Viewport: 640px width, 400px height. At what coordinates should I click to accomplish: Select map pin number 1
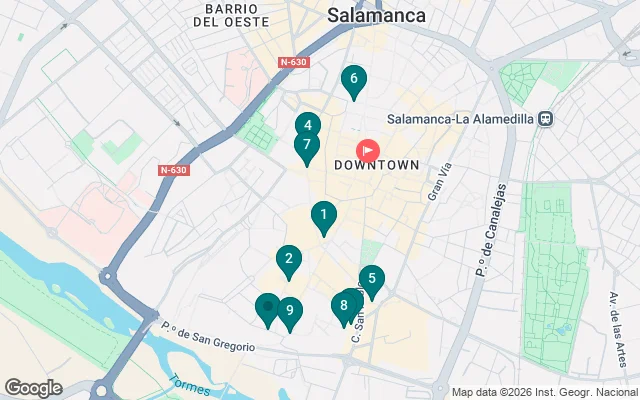point(323,215)
